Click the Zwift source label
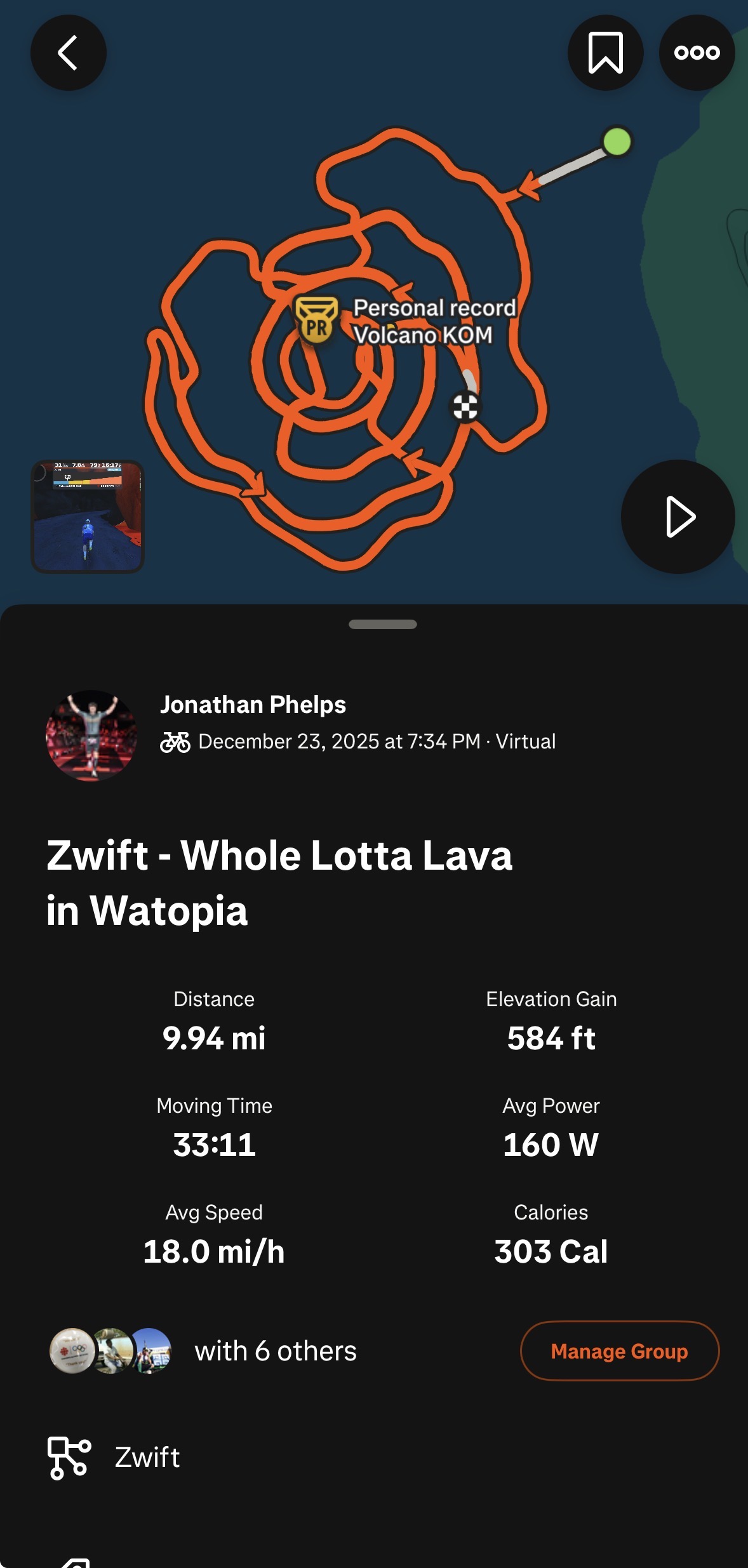748x1568 pixels. (x=146, y=1458)
